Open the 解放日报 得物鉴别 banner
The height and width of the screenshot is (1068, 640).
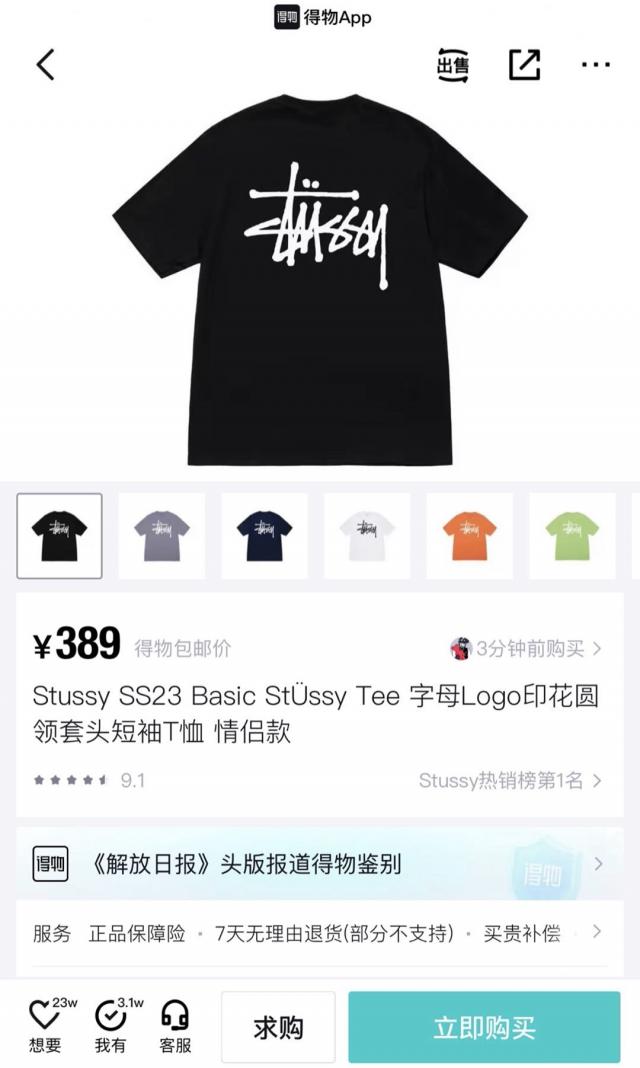tap(319, 864)
